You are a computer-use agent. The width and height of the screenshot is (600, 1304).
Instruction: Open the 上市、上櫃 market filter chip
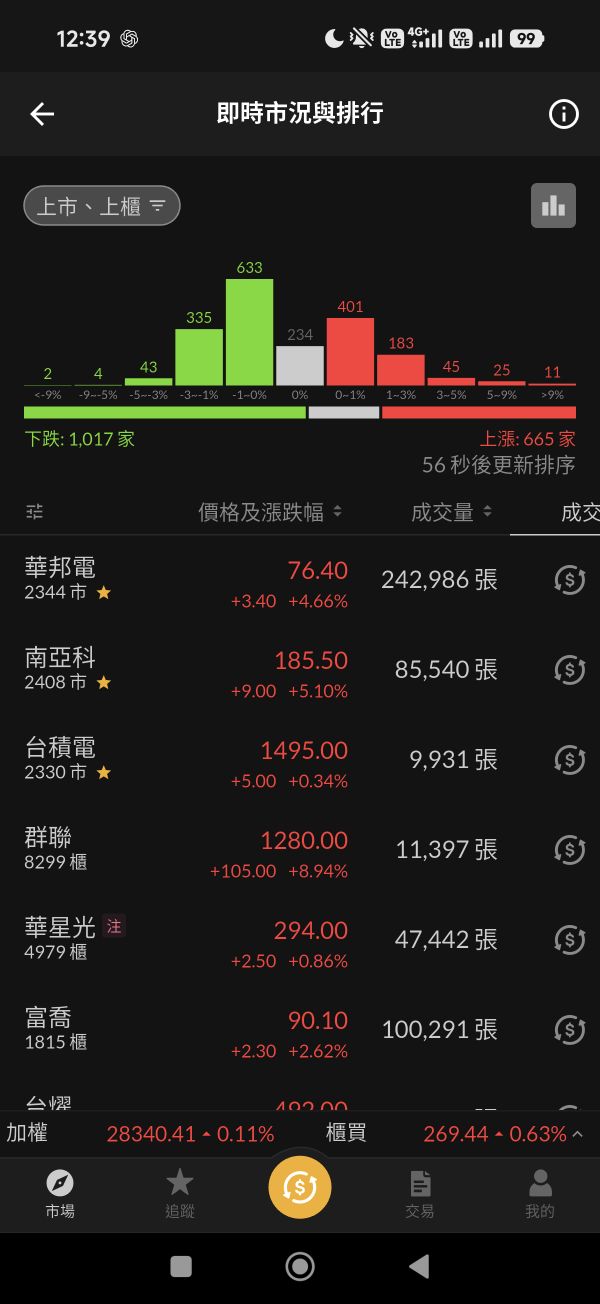tap(102, 206)
